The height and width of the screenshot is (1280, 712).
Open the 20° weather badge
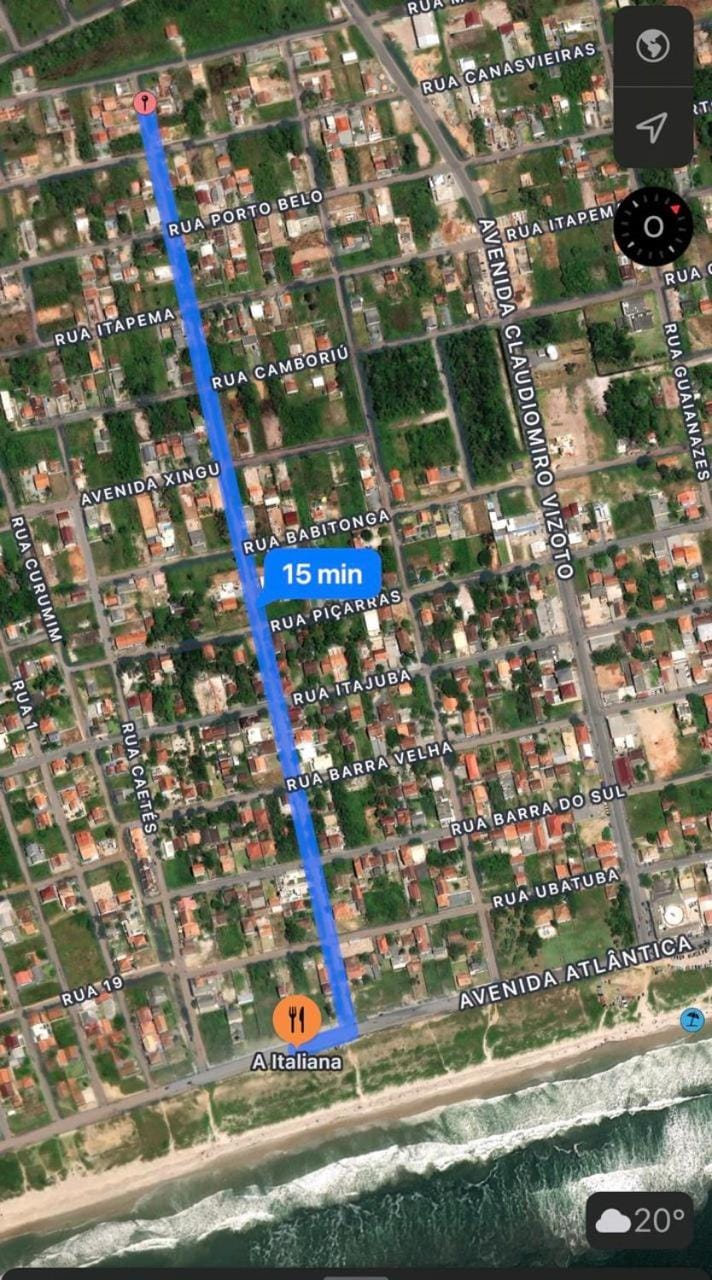pyautogui.click(x=640, y=1221)
